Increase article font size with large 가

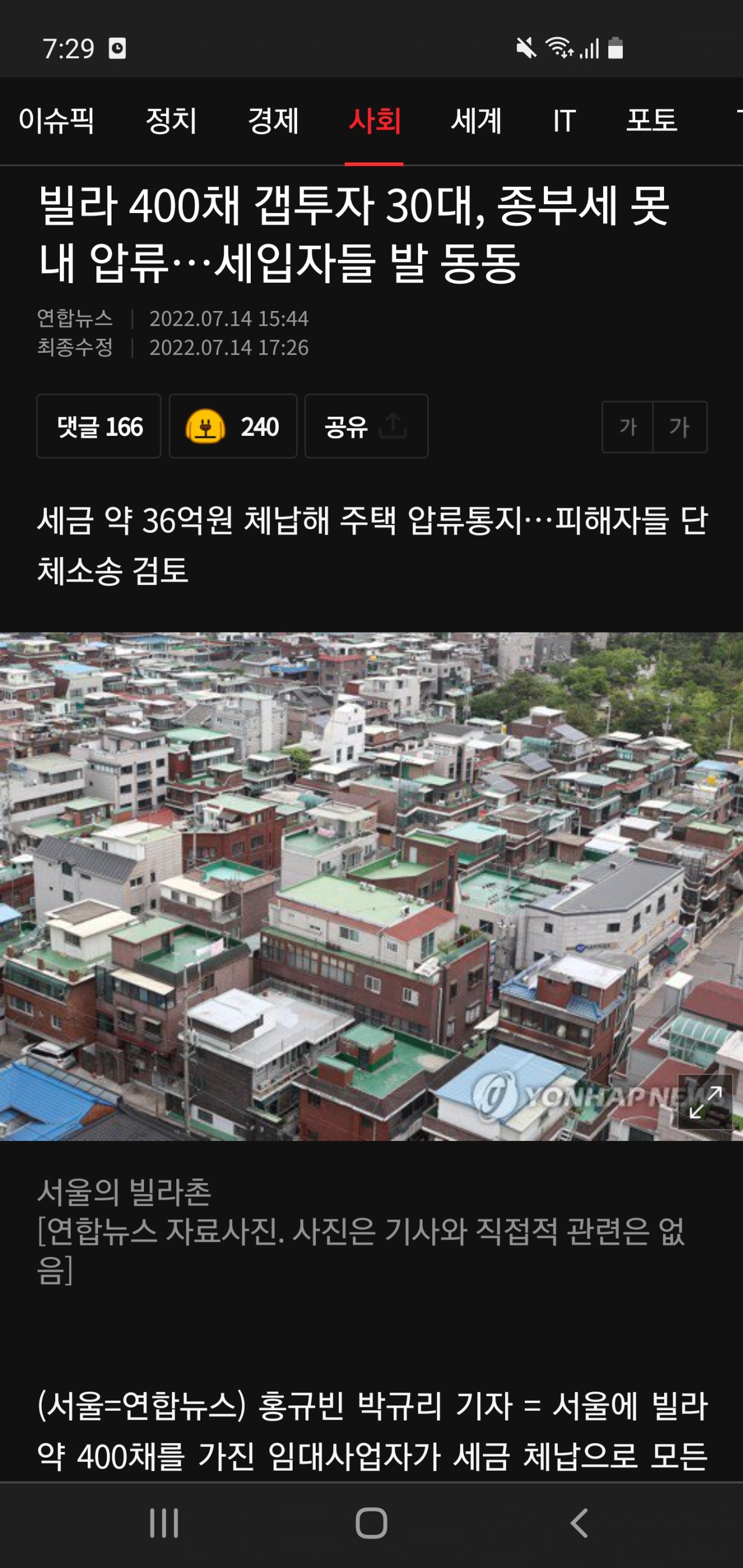coord(680,427)
